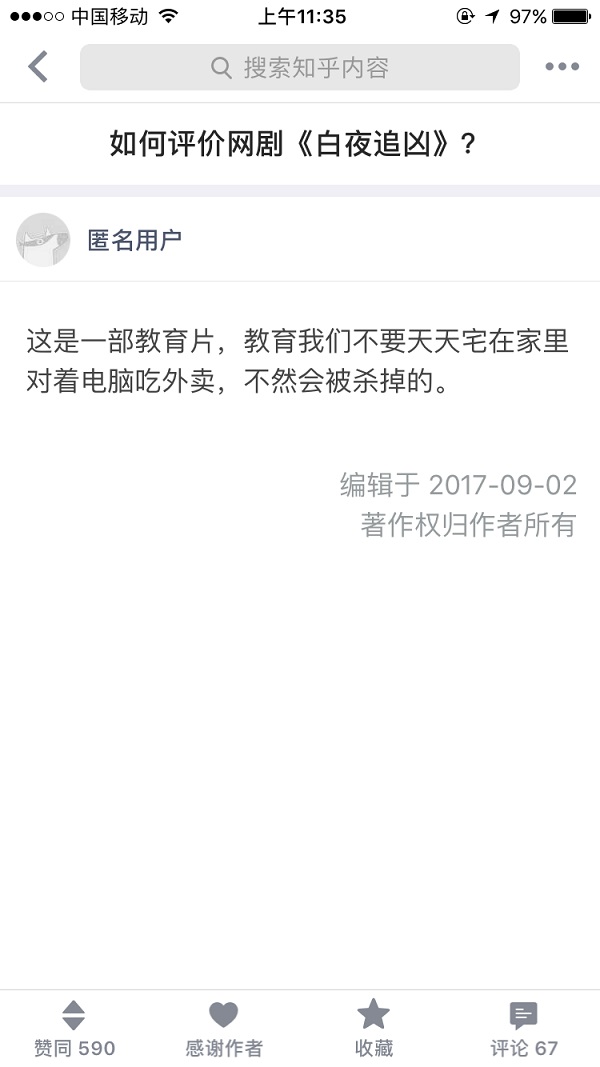The height and width of the screenshot is (1067, 600).
Task: Open the question 如何评价网剧《白夜追凶》
Action: pos(293,145)
